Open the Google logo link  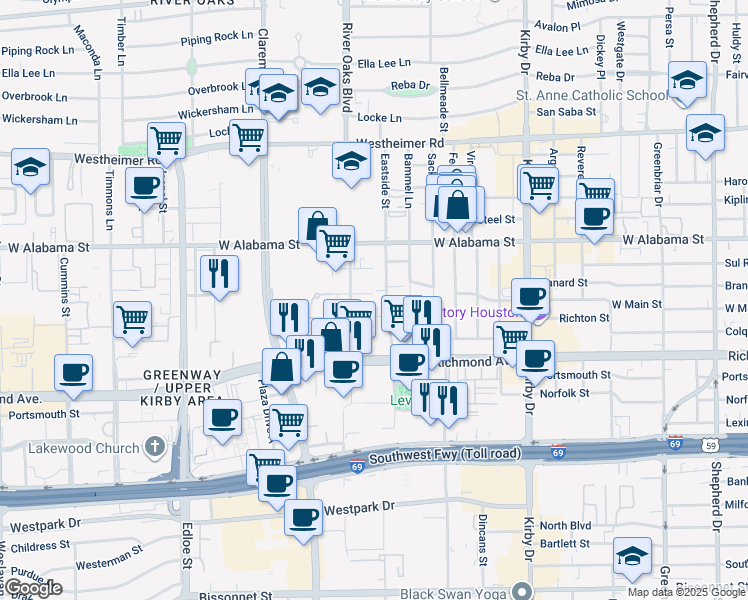click(x=33, y=588)
